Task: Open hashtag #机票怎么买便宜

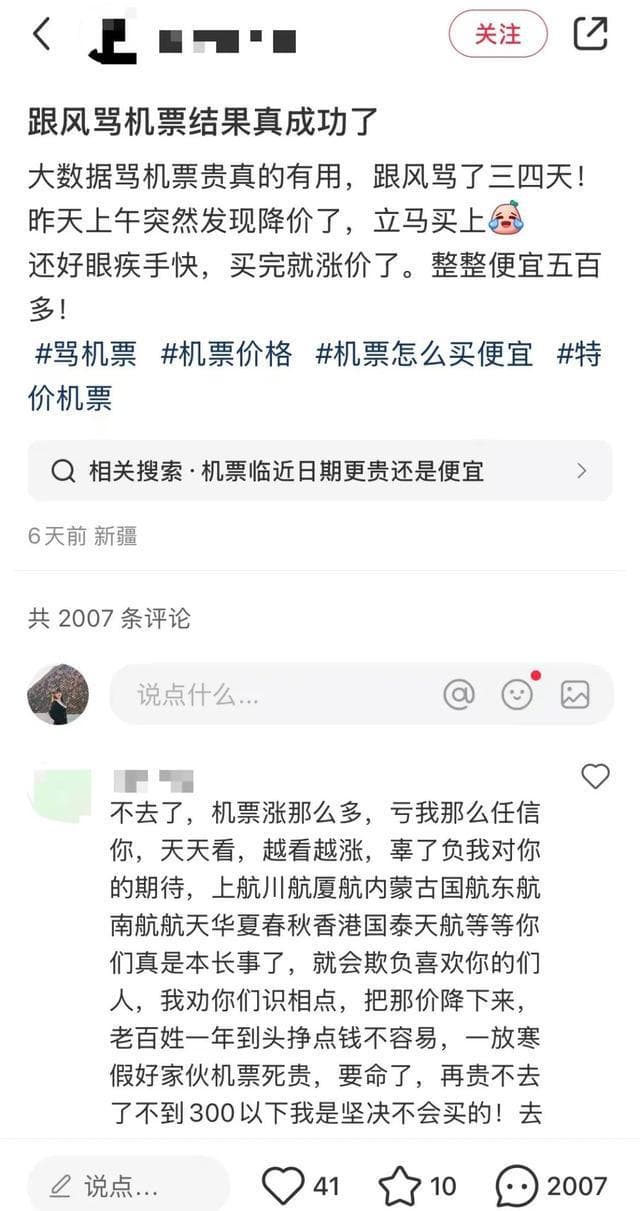Action: [425, 353]
